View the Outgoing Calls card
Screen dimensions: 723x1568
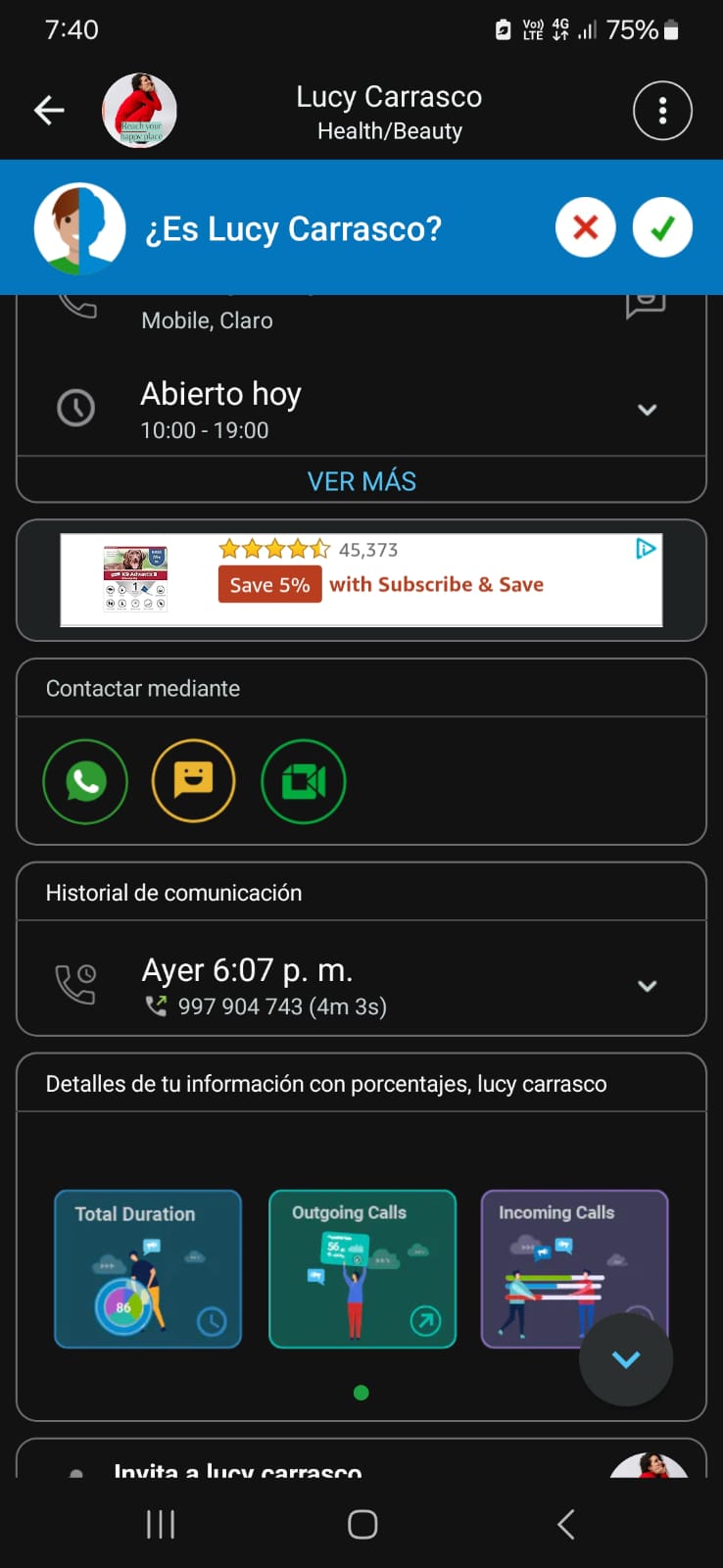362,1268
